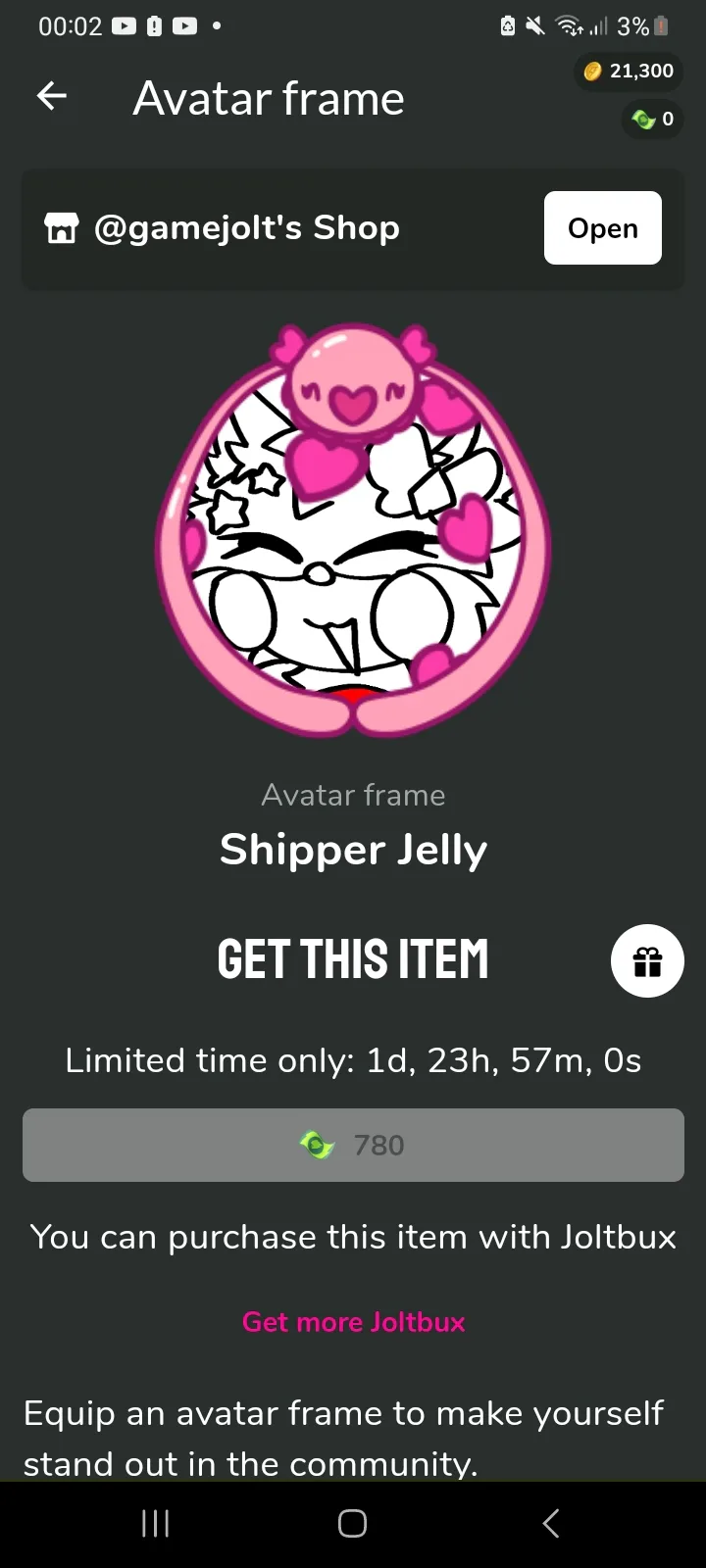Buy Shipper Jelly for 780 Joltbux
The image size is (706, 1568).
(353, 1145)
